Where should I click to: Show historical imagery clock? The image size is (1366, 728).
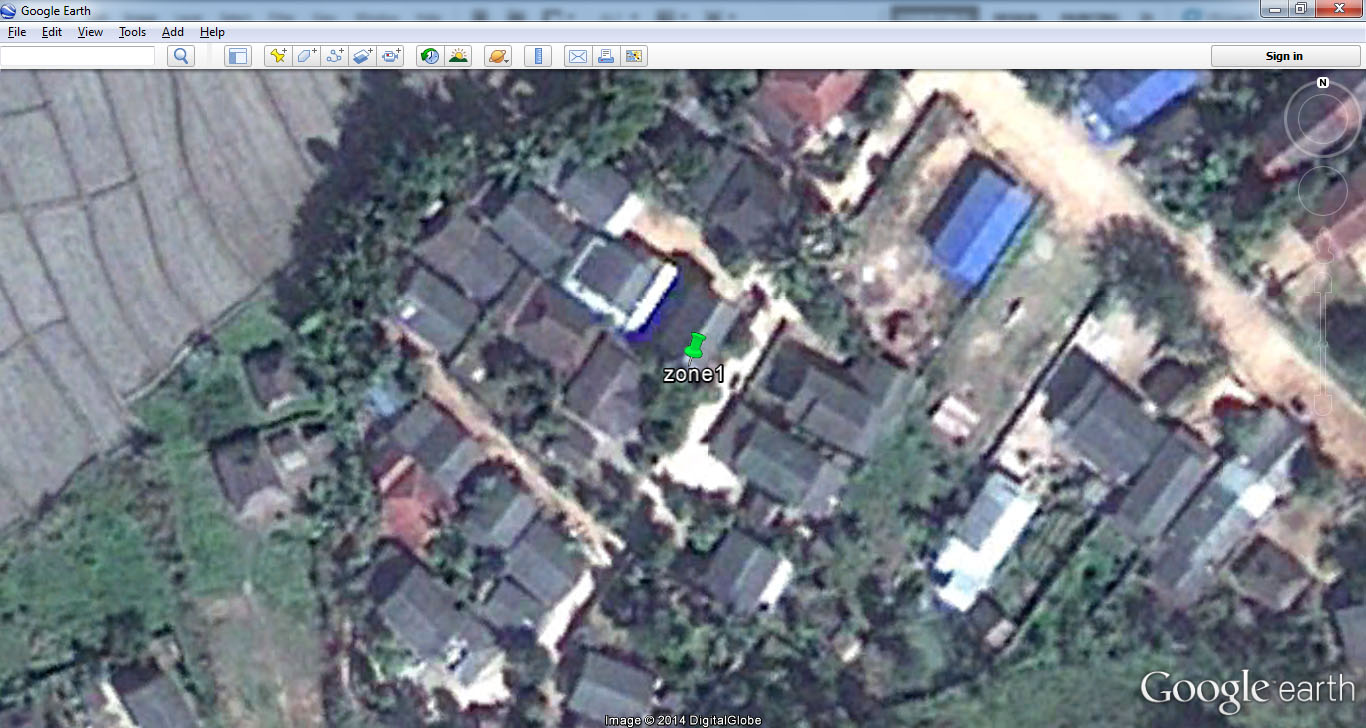pos(430,56)
